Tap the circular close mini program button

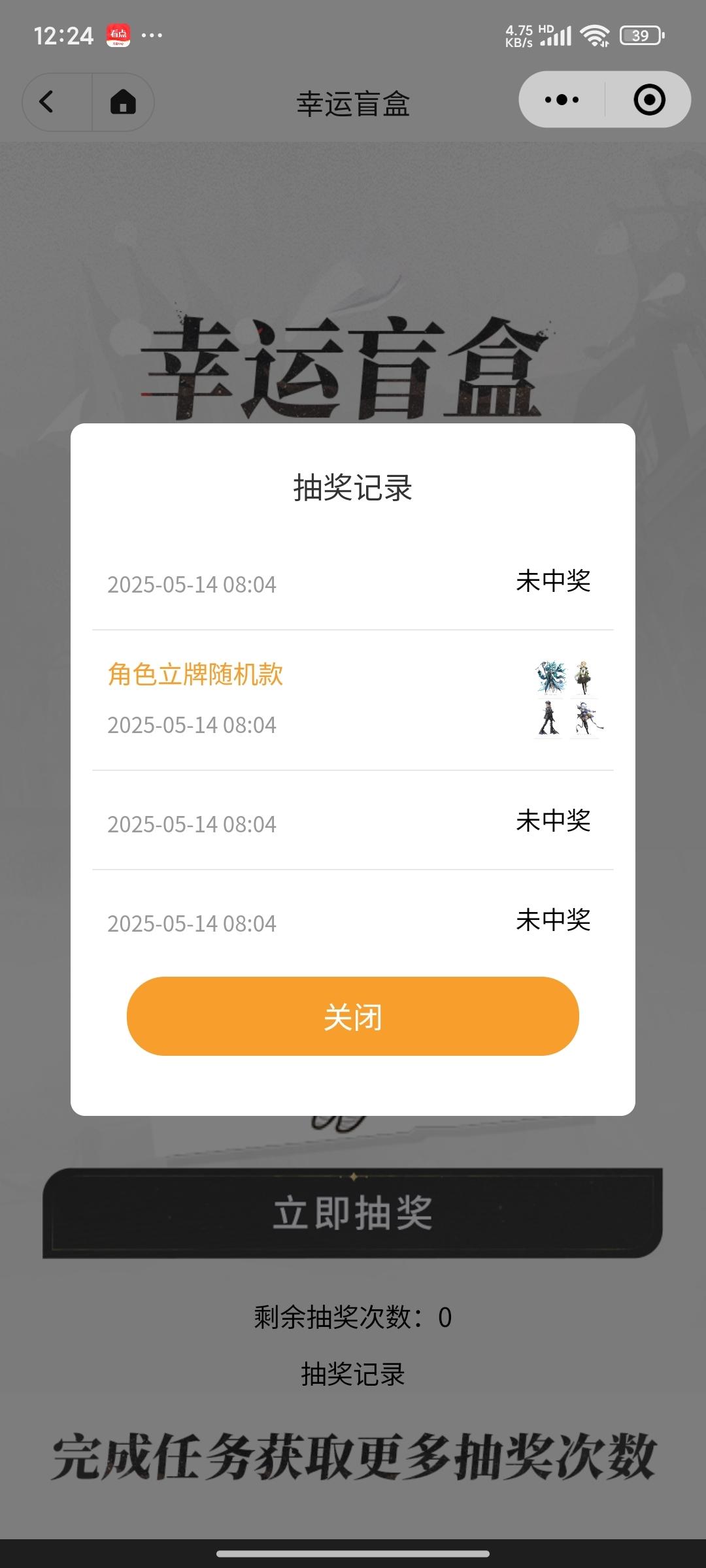(649, 100)
